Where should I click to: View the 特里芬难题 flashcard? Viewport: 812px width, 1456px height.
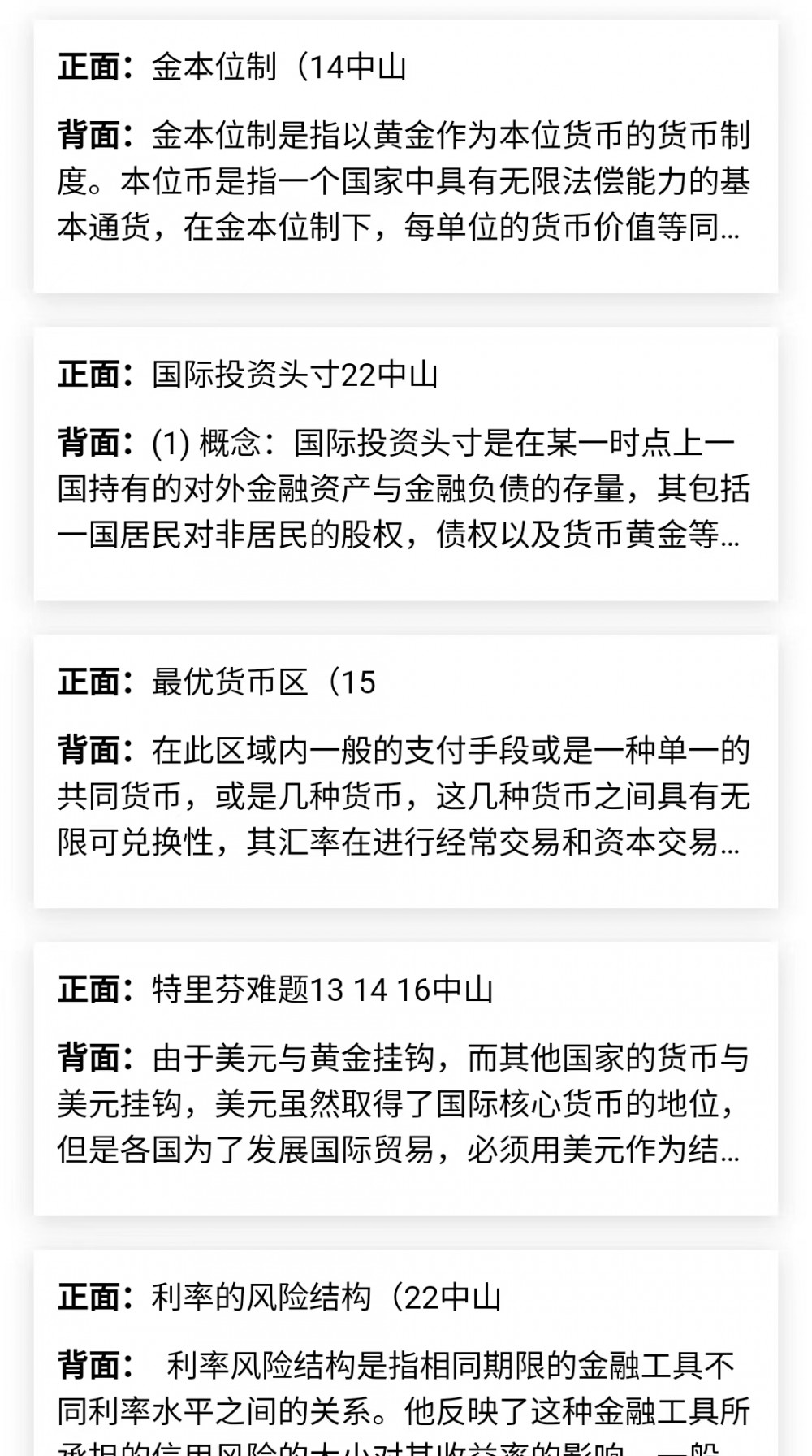click(406, 1080)
